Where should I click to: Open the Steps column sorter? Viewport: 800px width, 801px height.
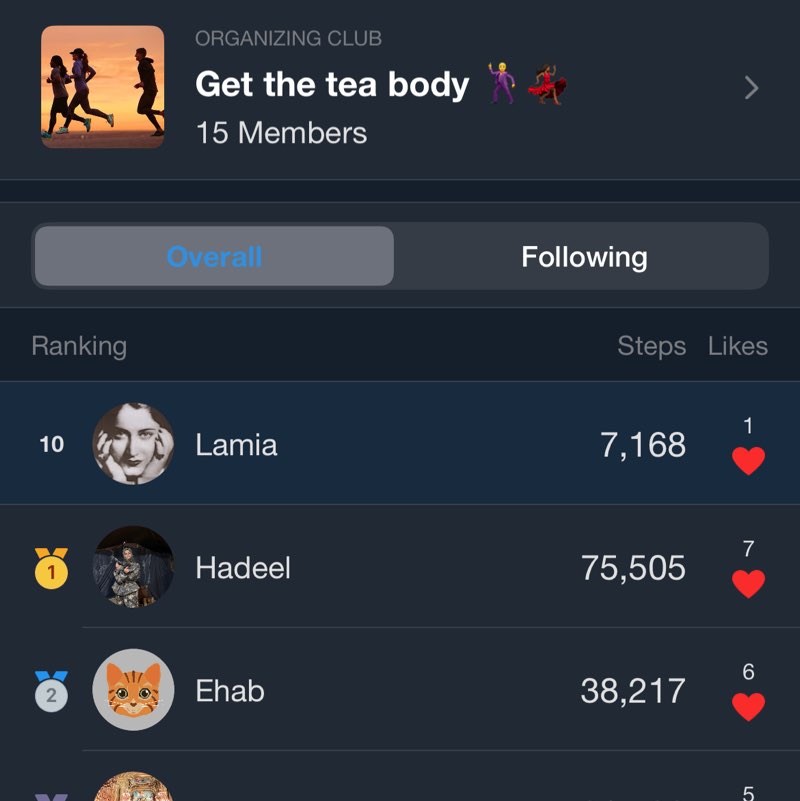coord(652,345)
